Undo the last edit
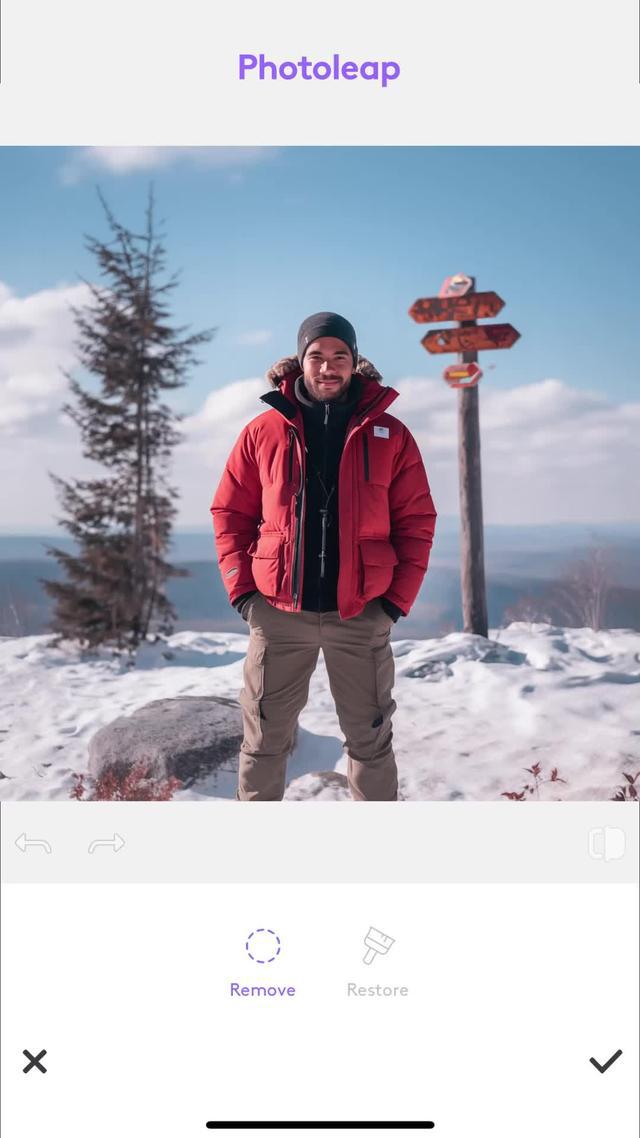Screen dimensions: 640x1138 pyautogui.click(x=33, y=844)
